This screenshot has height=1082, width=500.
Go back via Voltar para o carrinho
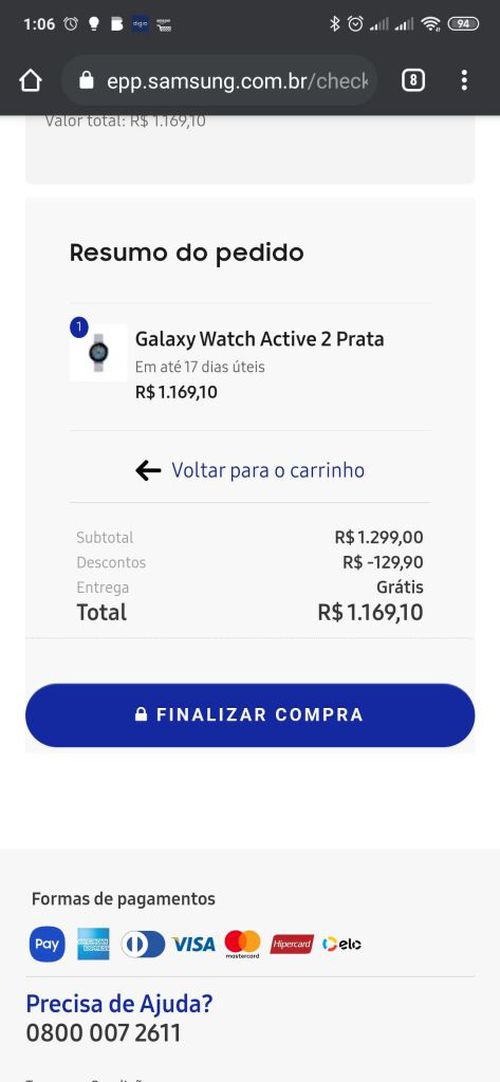[x=250, y=471]
